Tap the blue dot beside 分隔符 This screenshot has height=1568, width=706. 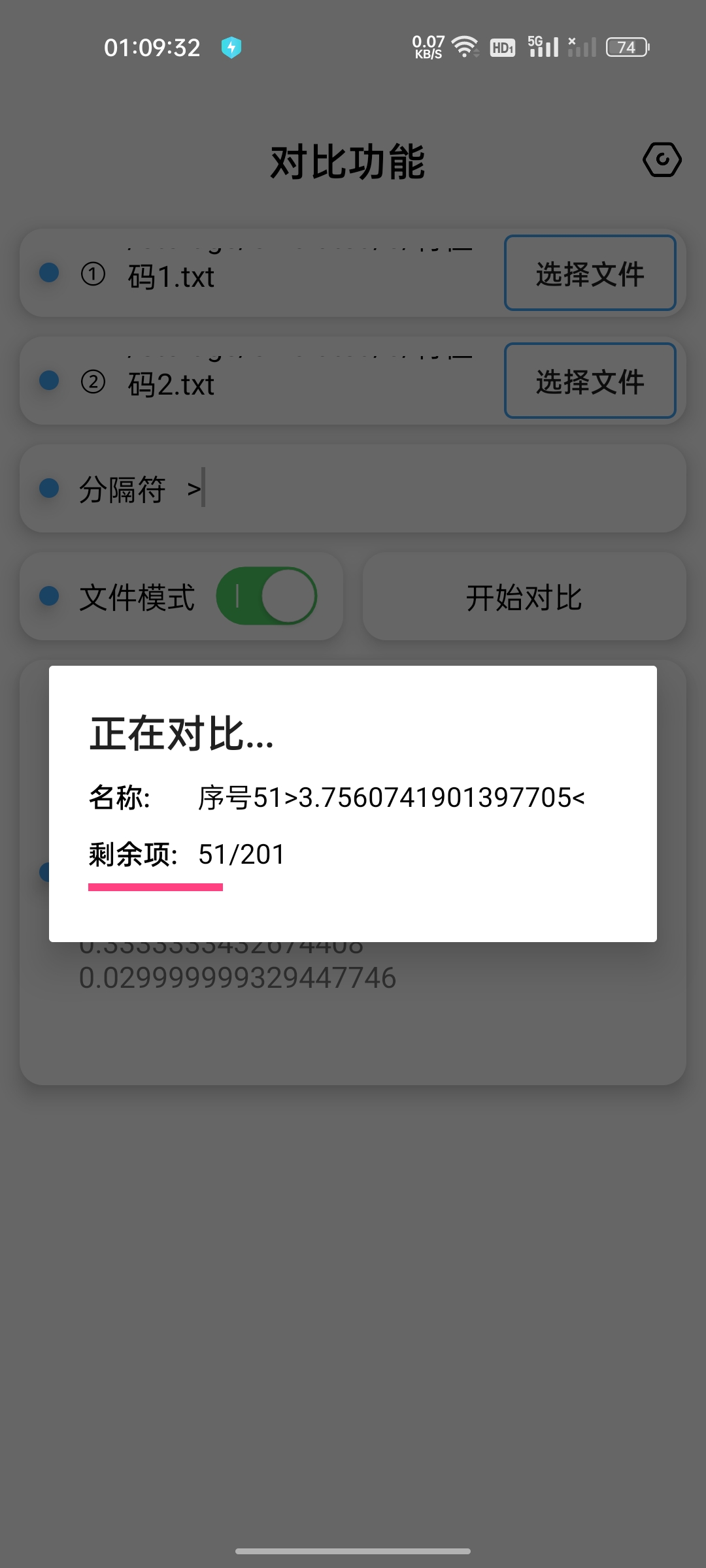(x=48, y=488)
